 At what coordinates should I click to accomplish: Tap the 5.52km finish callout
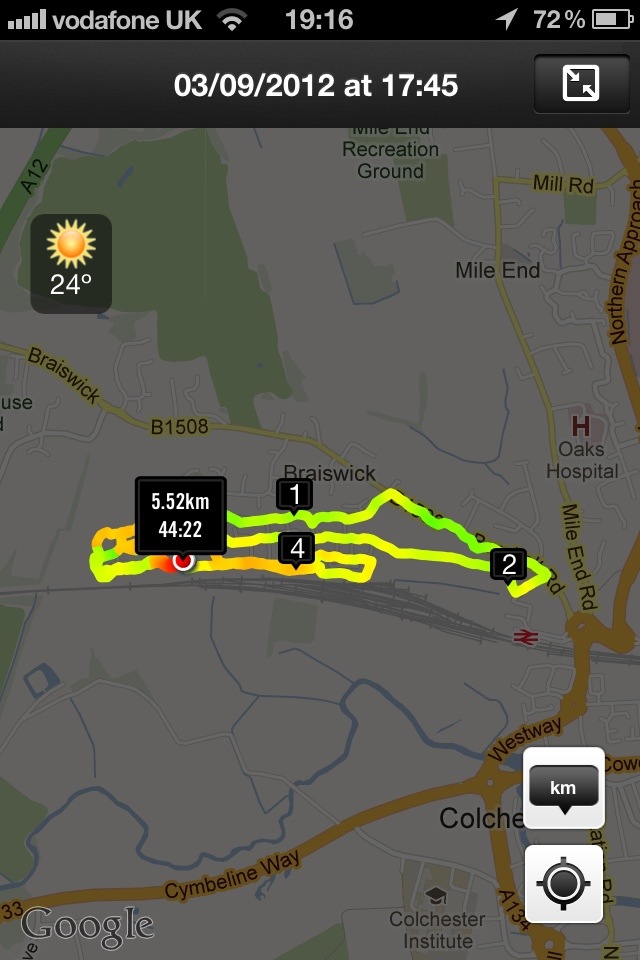181,516
